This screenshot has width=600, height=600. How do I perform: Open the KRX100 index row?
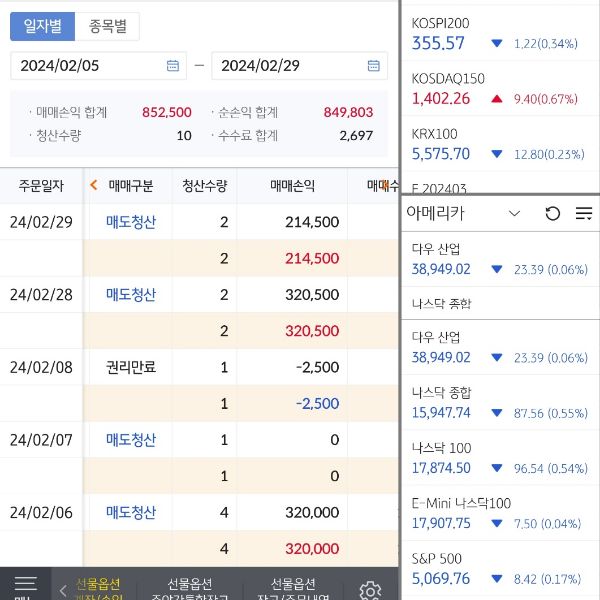tap(500, 144)
